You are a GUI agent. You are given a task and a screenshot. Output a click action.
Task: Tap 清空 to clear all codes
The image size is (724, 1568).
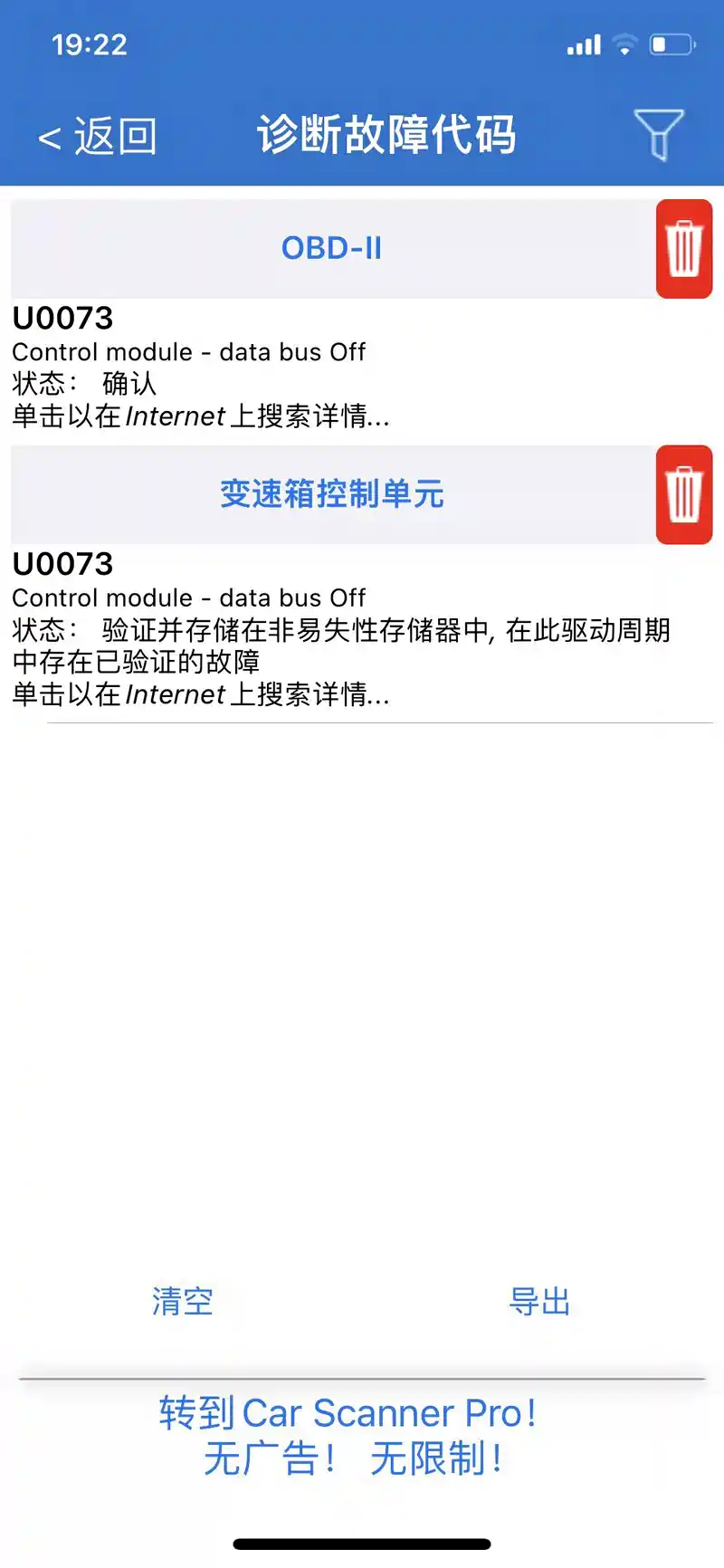(183, 1302)
